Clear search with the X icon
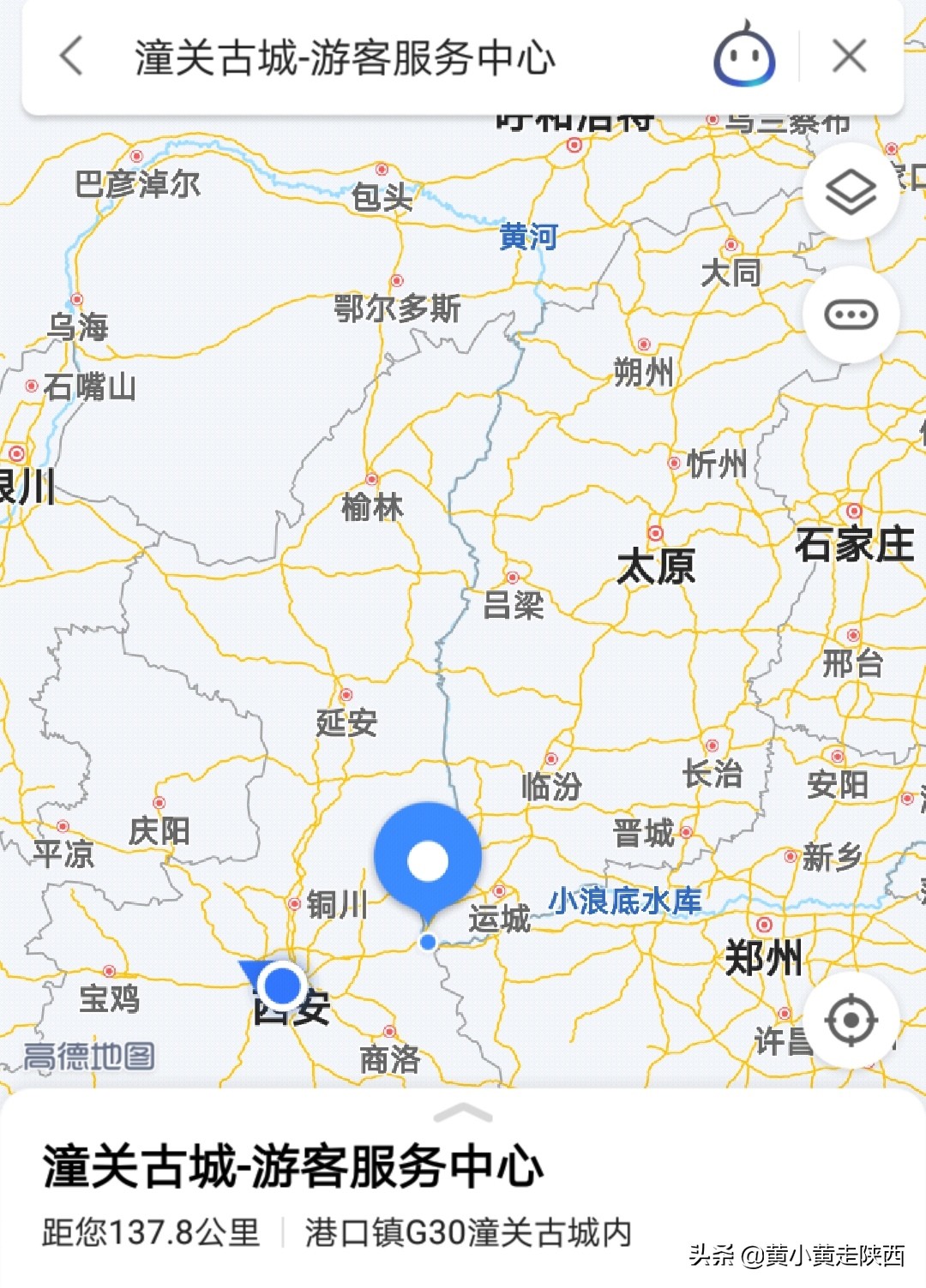926x1288 pixels. 850,55
